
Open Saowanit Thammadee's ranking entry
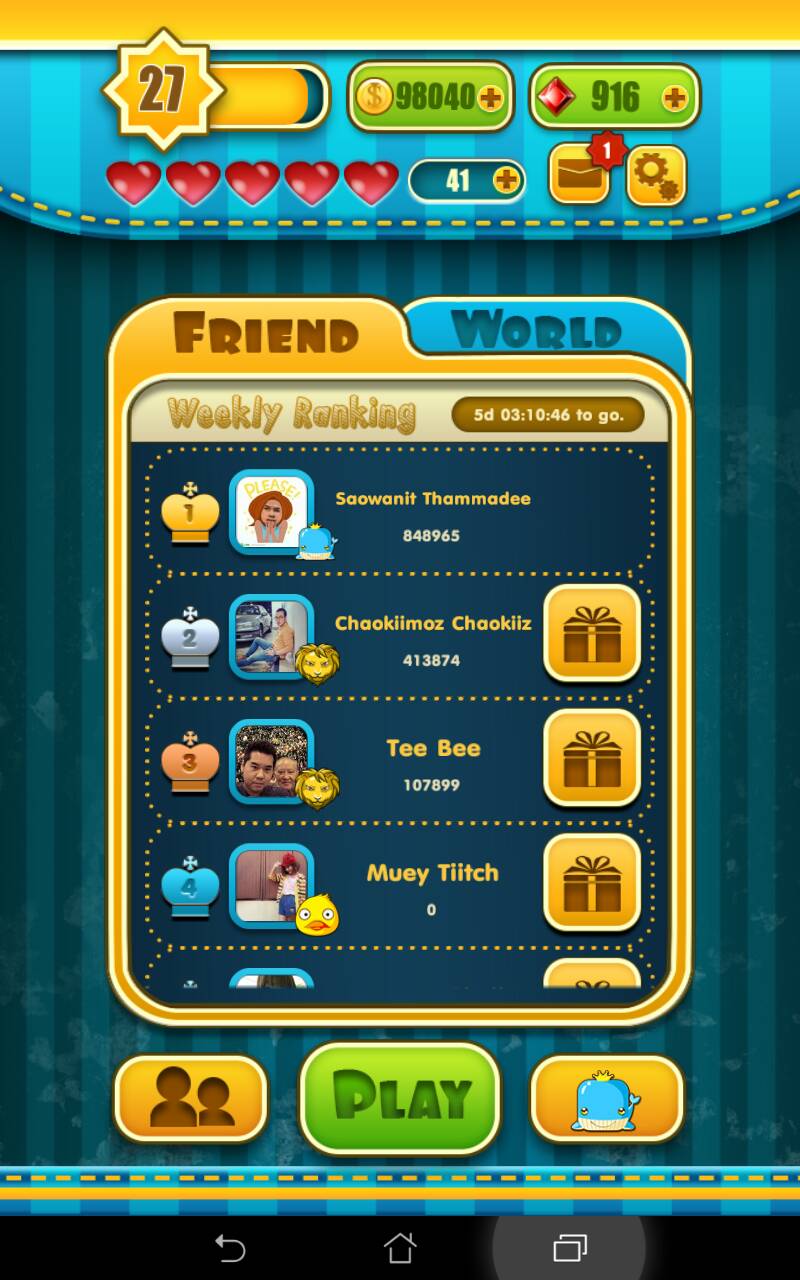pos(400,514)
